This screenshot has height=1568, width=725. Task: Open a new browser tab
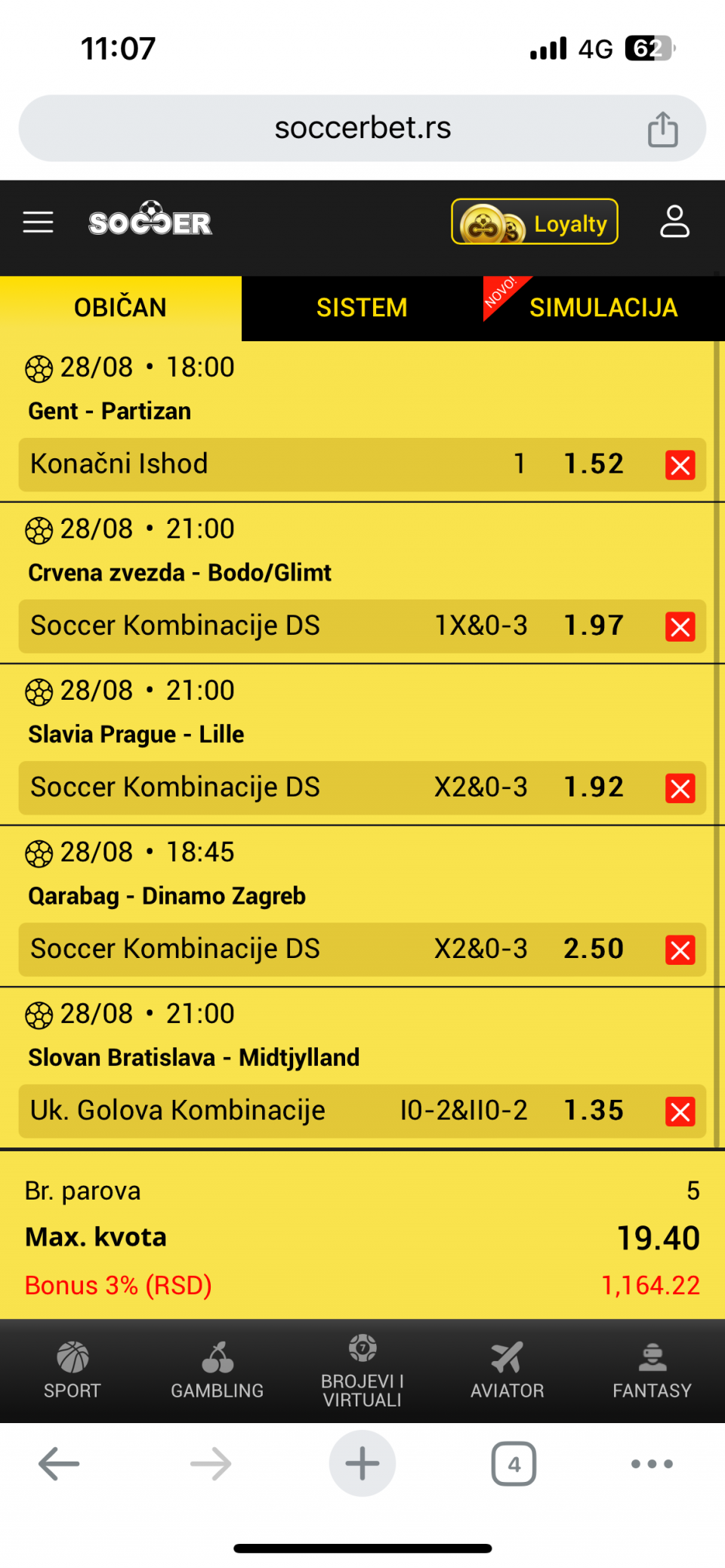(x=362, y=1463)
